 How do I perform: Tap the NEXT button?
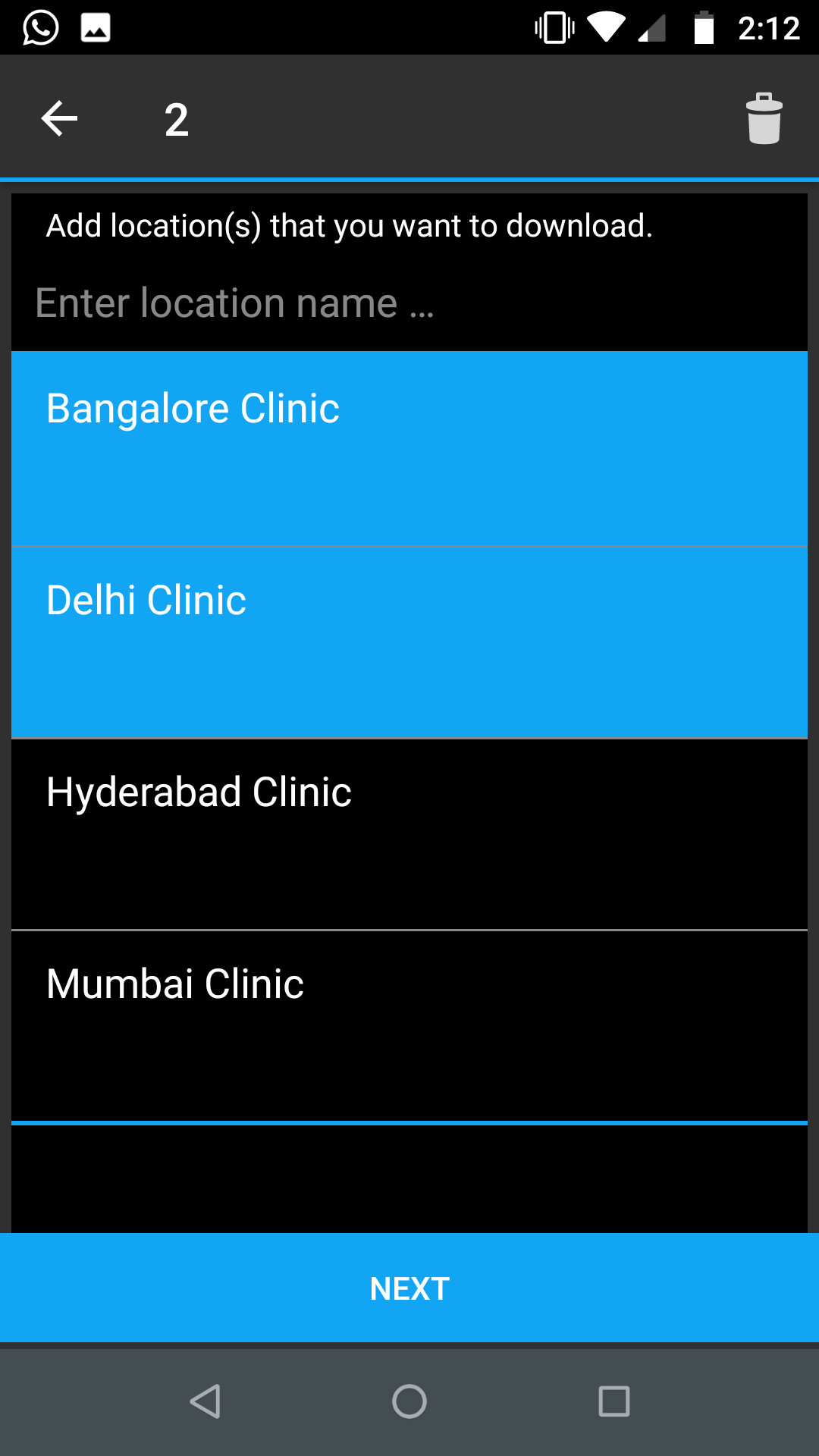point(409,1288)
